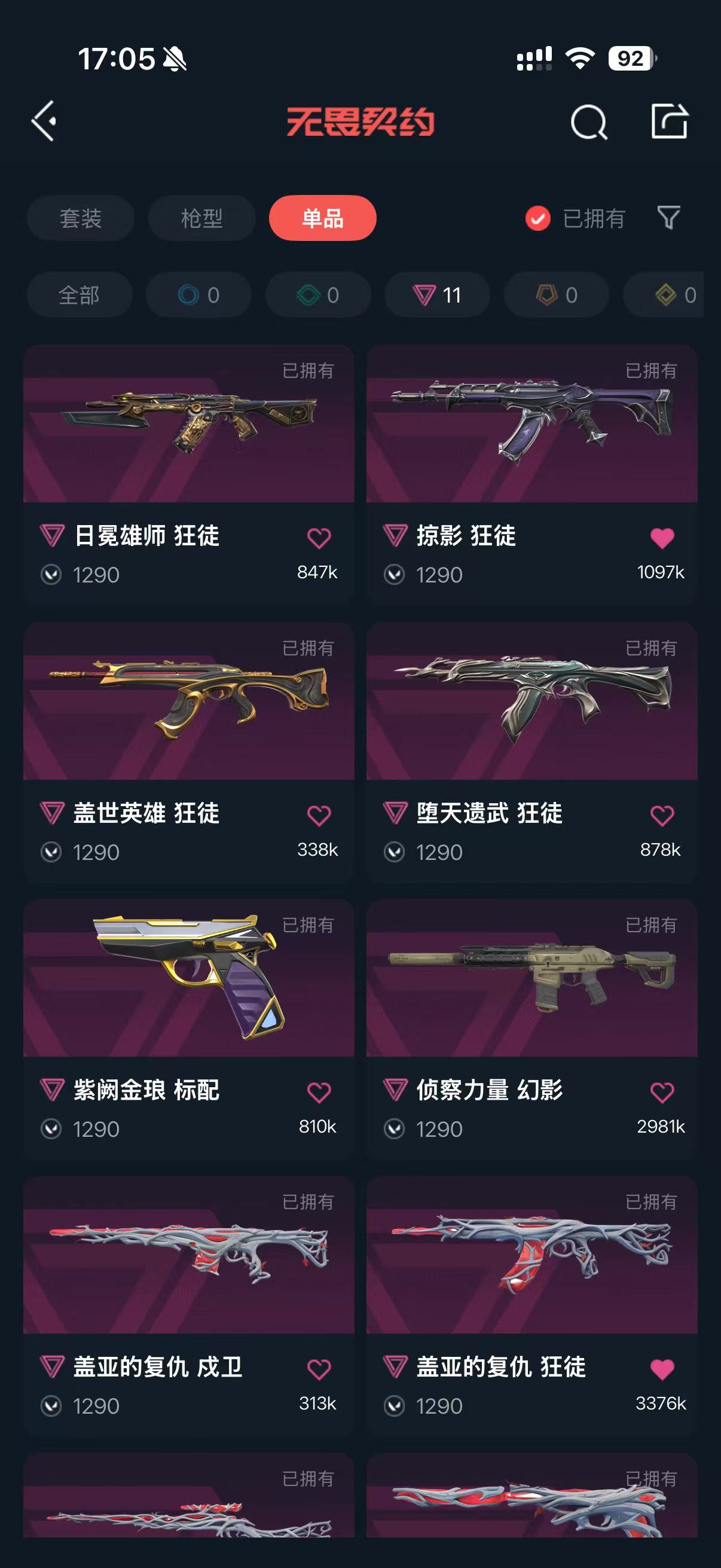
Task: Open the 侦察力量 幻影 skin card
Action: coord(531,1029)
